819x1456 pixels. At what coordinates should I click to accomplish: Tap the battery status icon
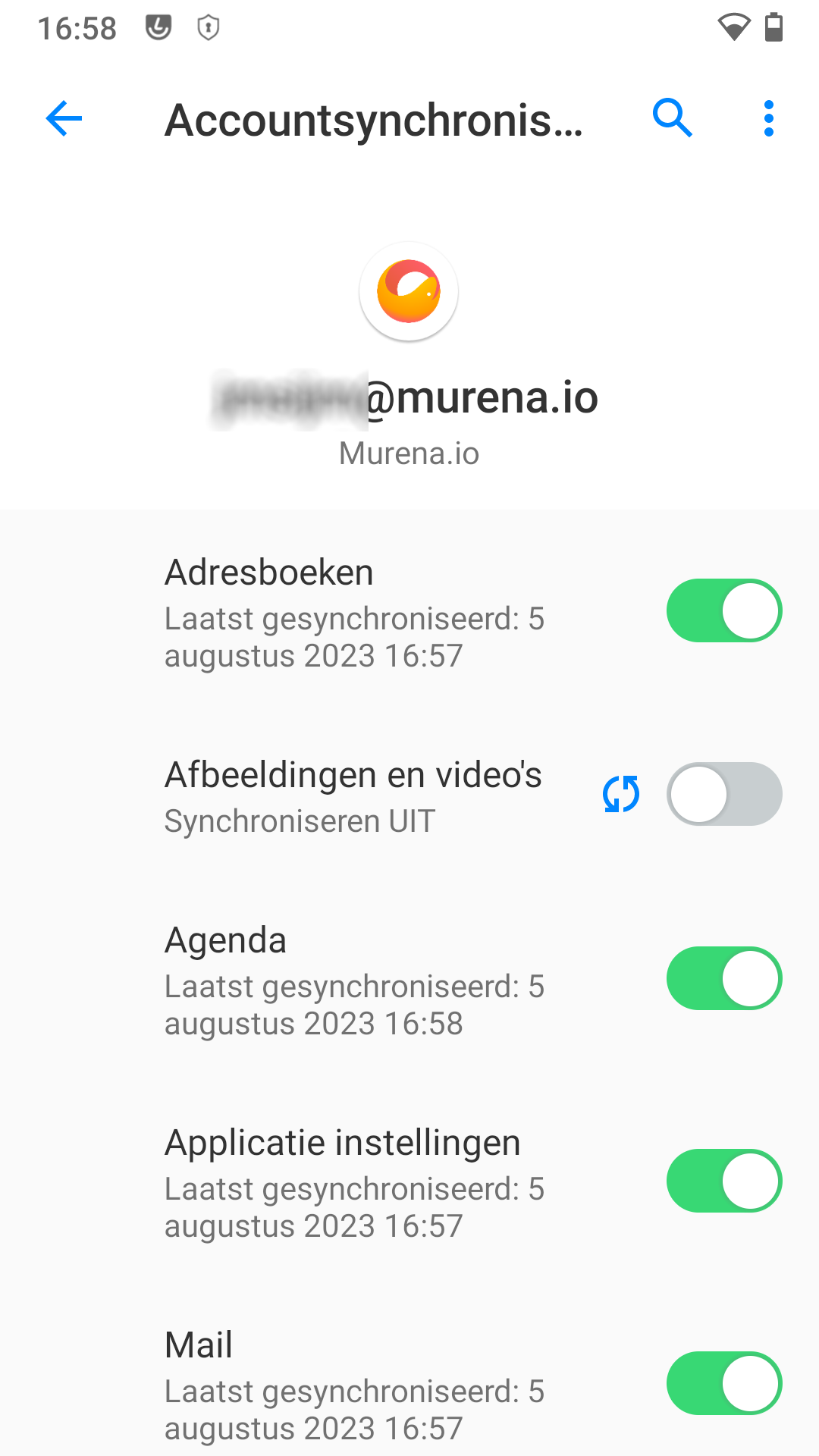(775, 25)
